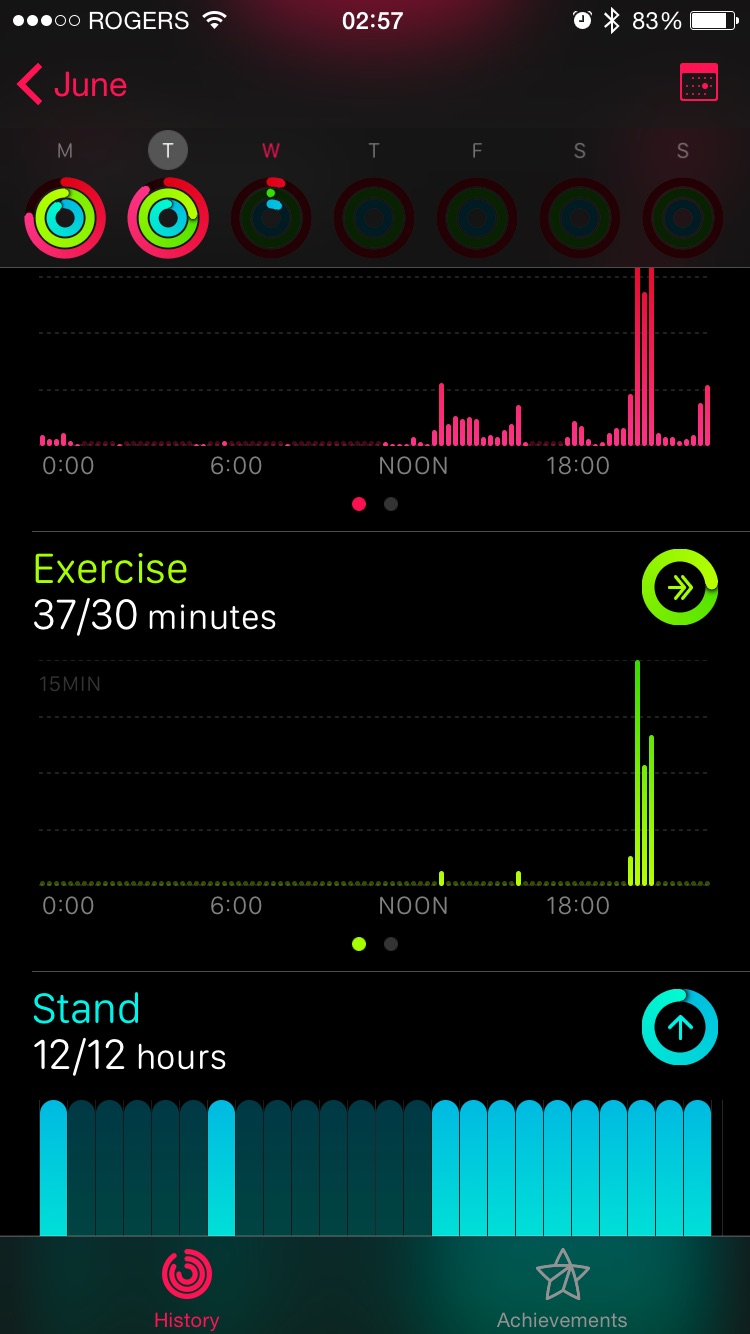Viewport: 750px width, 1334px height.
Task: Tap the page indicator dots under Exercise chart
Action: coord(375,944)
